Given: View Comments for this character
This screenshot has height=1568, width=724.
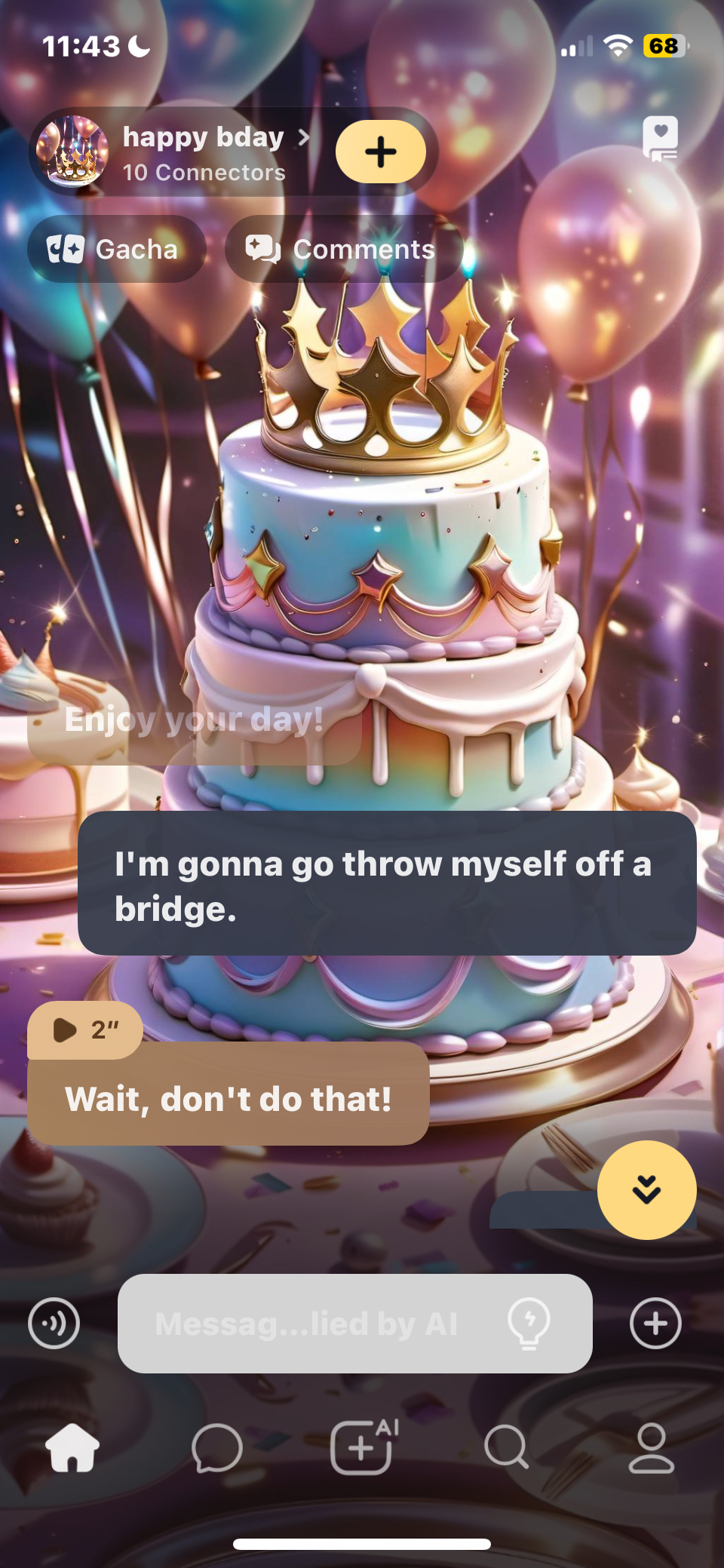Looking at the screenshot, I should point(343,249).
